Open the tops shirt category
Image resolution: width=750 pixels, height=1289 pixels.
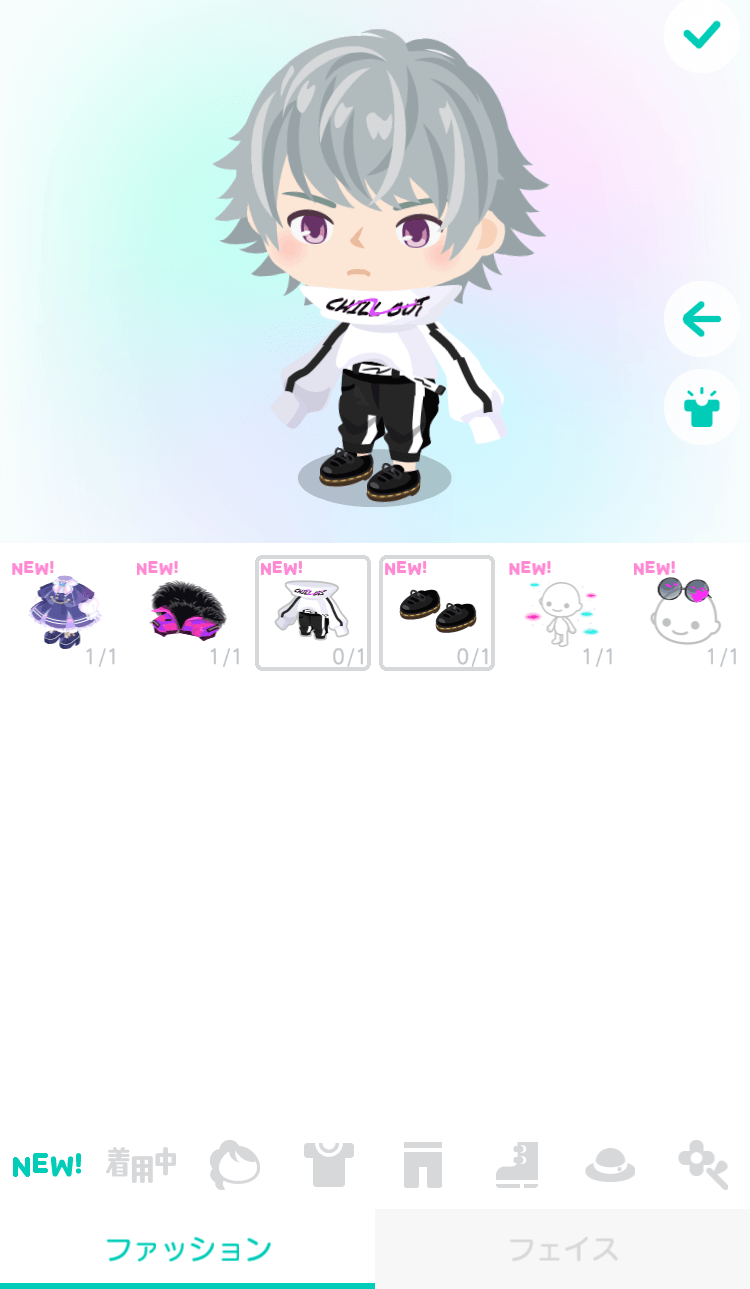[329, 1165]
